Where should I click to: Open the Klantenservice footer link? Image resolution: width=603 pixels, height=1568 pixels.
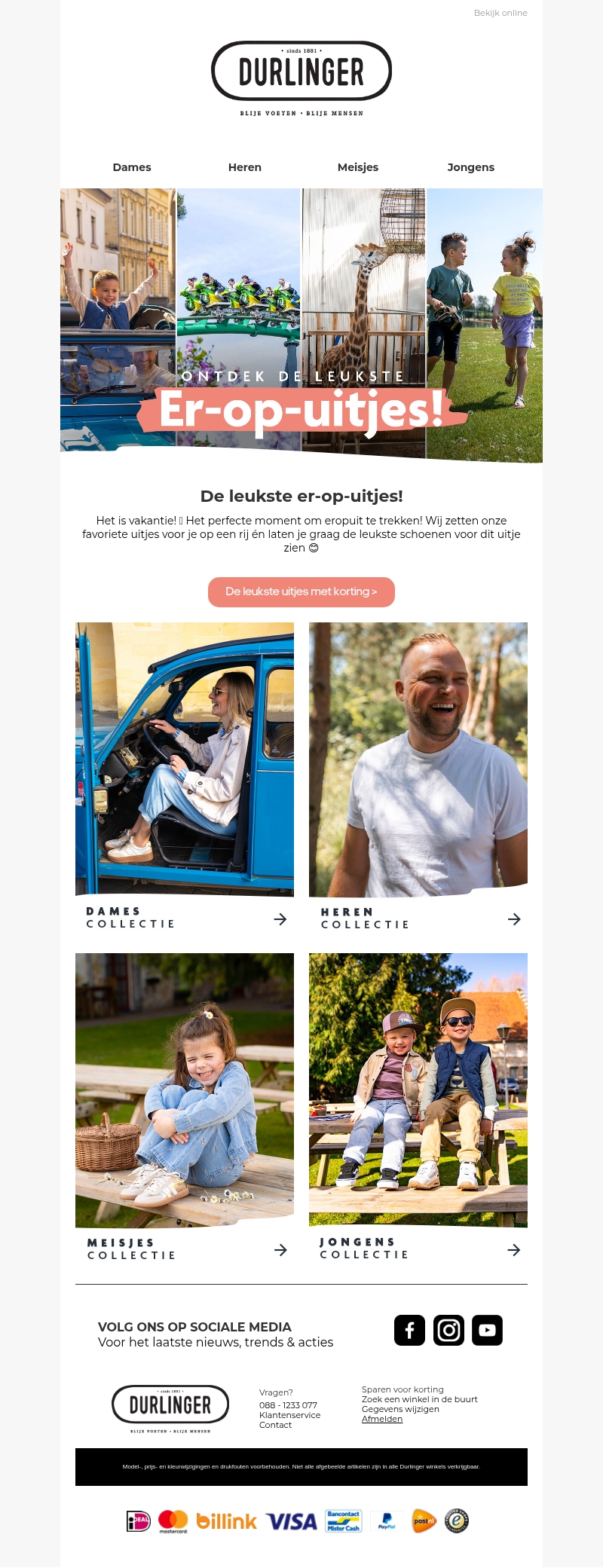[289, 1415]
